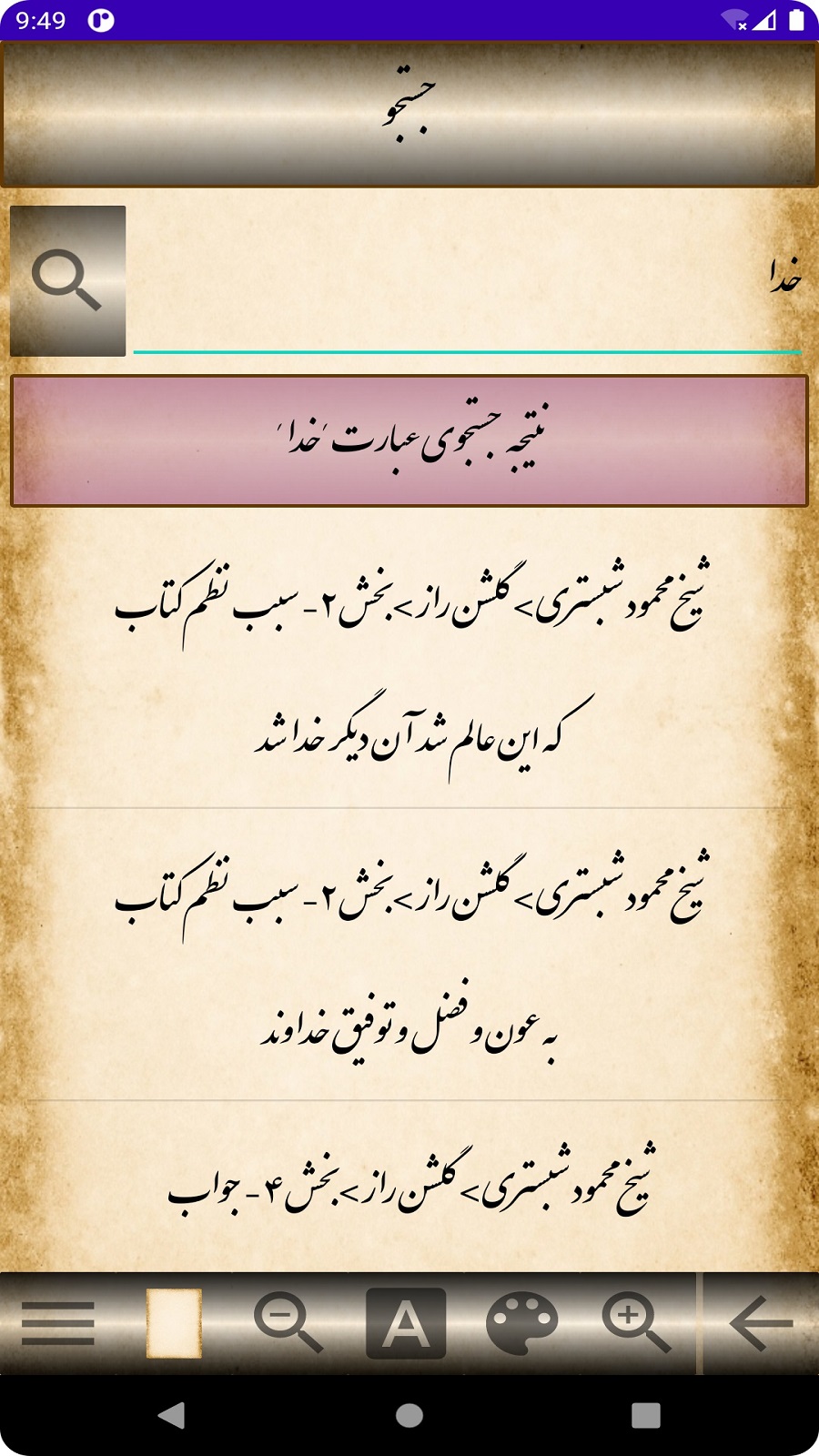
Task: Open the color palette settings
Action: (x=521, y=1322)
